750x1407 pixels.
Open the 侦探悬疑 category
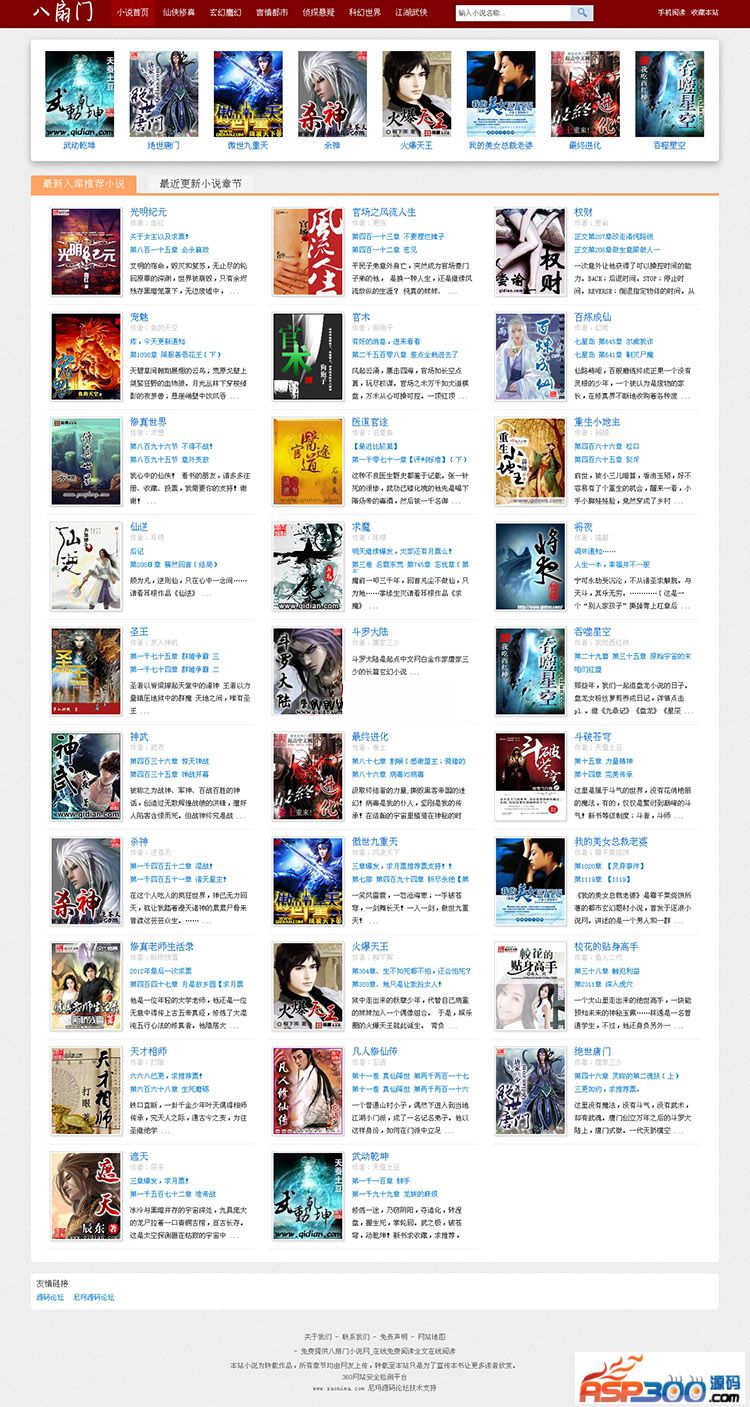click(318, 13)
